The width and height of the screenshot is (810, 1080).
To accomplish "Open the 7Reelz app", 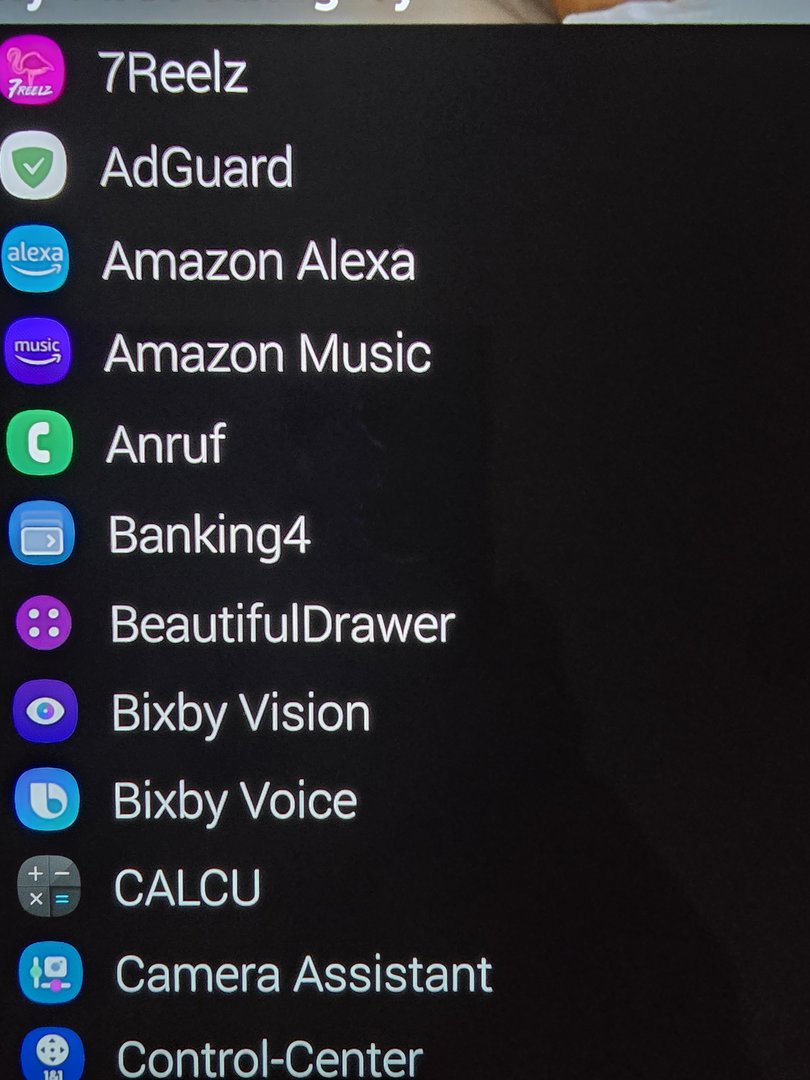I will (172, 73).
